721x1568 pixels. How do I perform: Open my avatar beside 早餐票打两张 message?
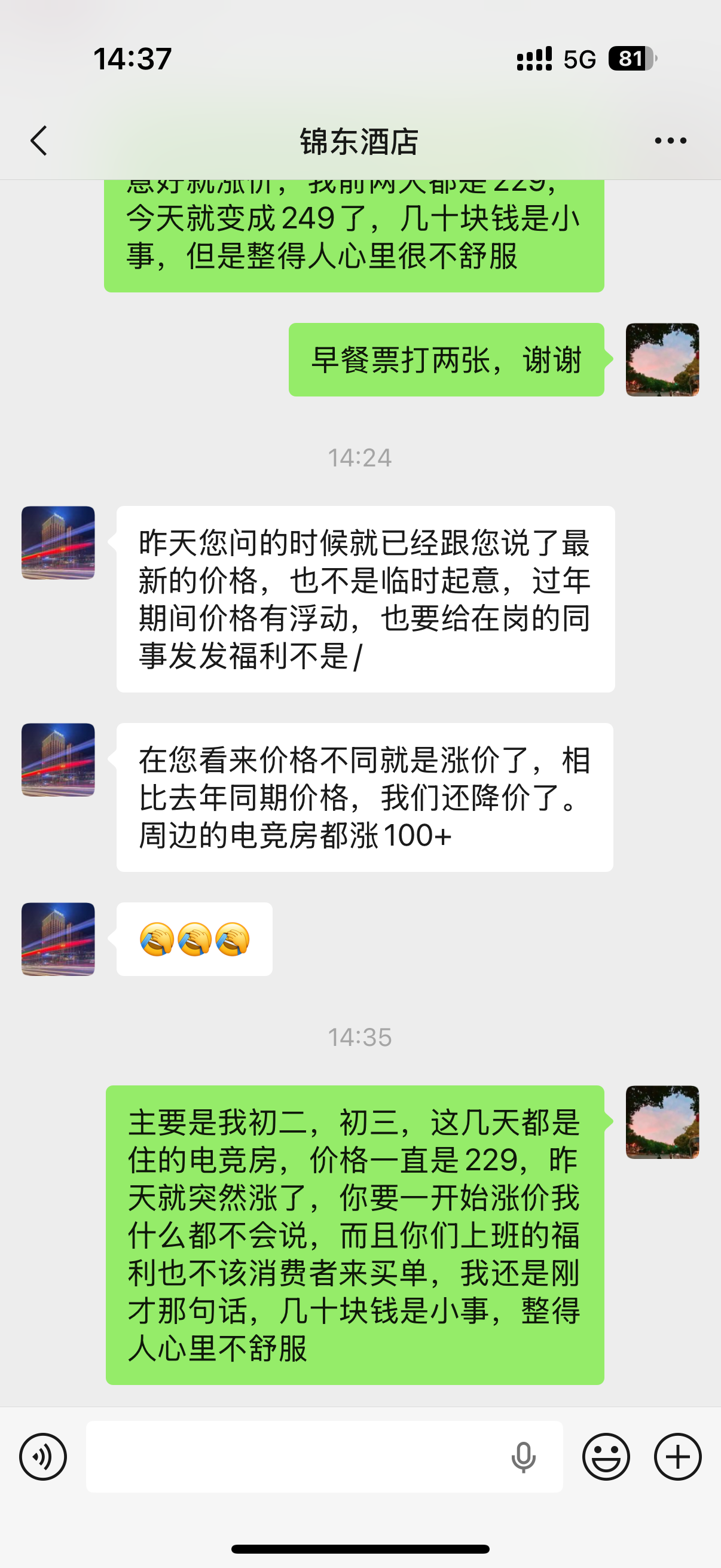(x=662, y=360)
